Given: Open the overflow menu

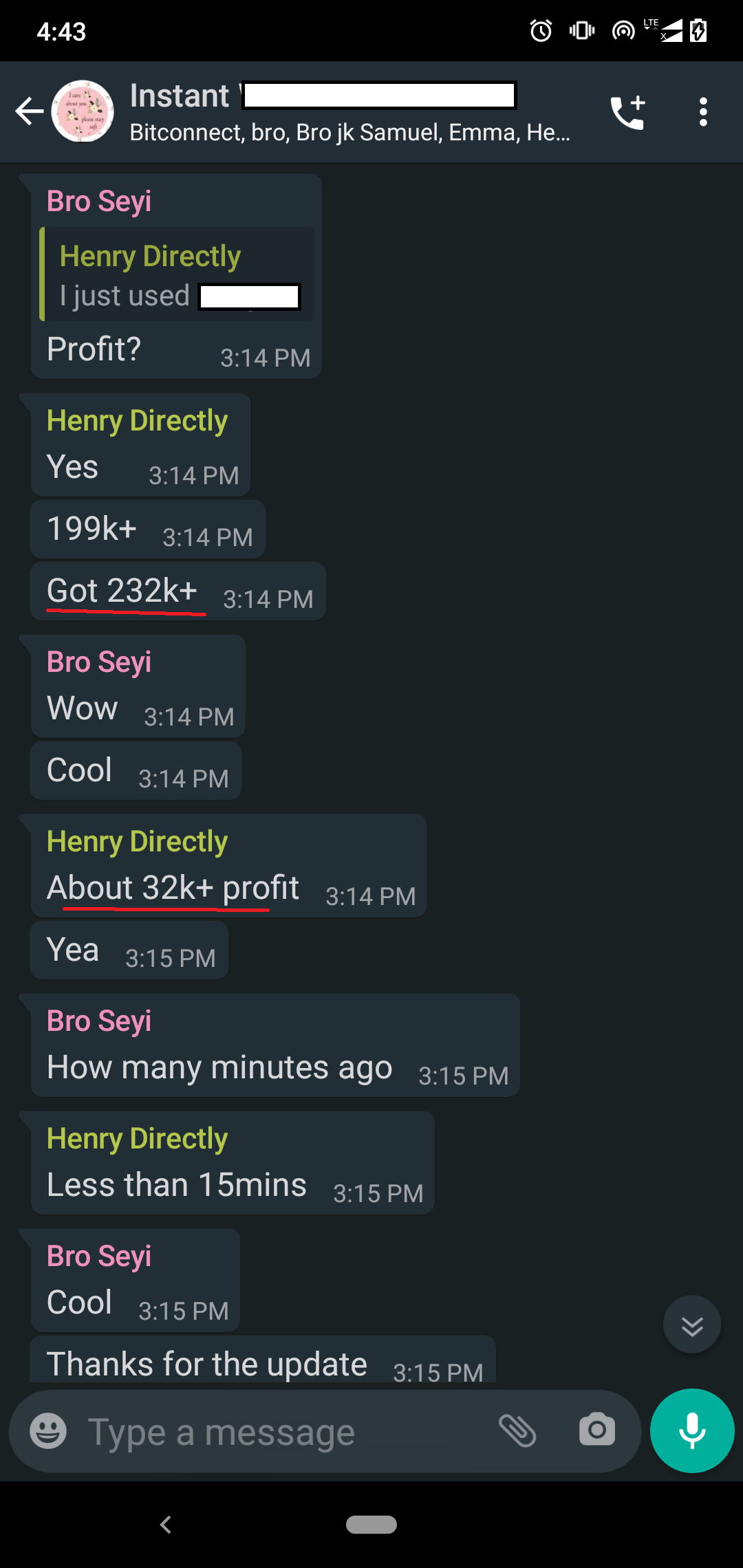Looking at the screenshot, I should click(702, 112).
